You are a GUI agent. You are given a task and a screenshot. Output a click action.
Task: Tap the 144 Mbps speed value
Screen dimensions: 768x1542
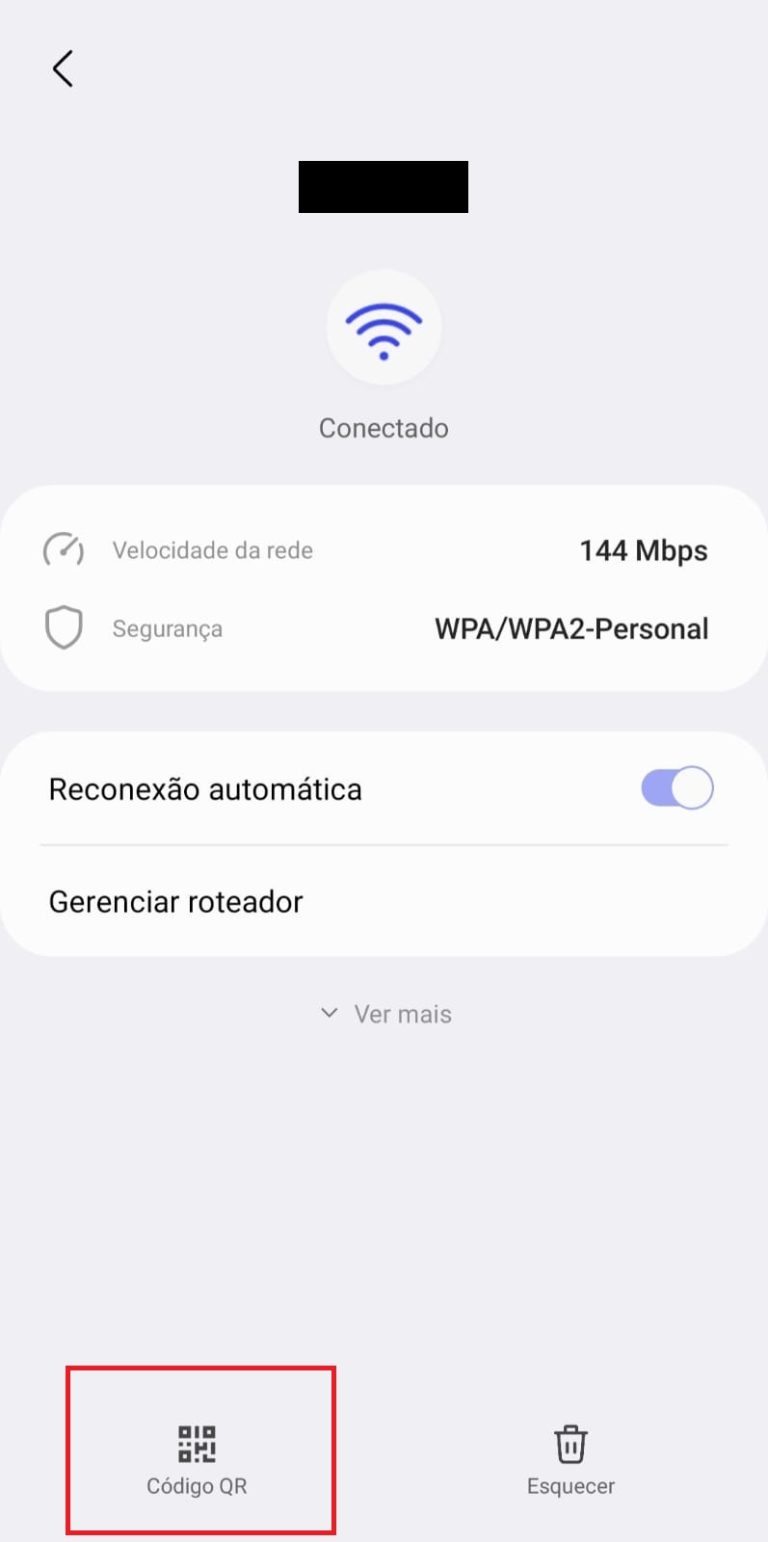pos(644,549)
